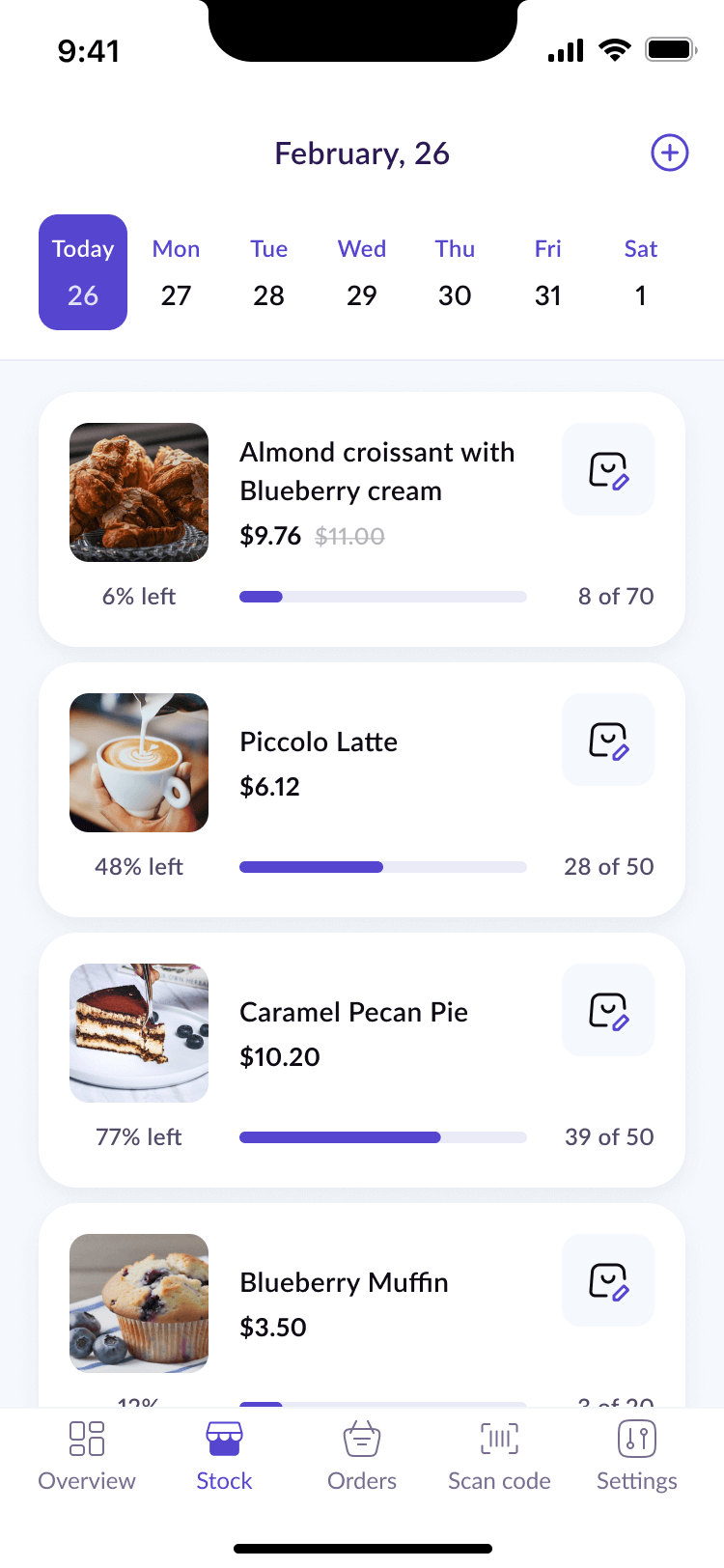This screenshot has height=1568, width=724.
Task: Pick Fri 31 in the date strip
Action: (x=547, y=272)
